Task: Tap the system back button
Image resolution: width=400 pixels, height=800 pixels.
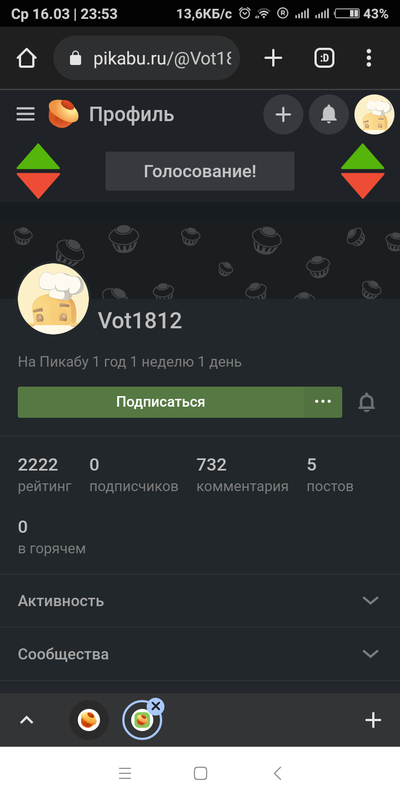Action: click(x=277, y=773)
